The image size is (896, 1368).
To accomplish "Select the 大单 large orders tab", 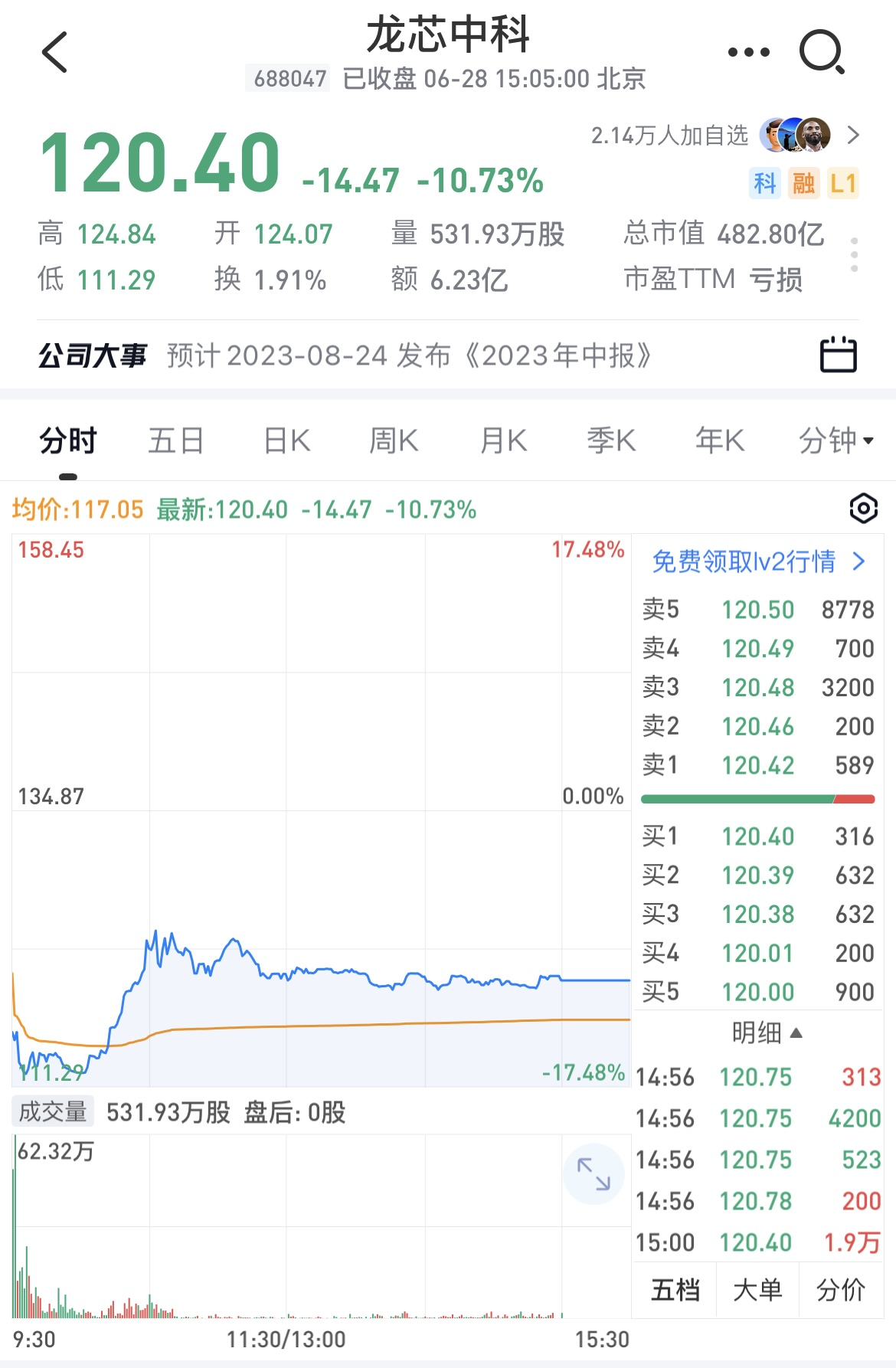I will (x=757, y=1291).
